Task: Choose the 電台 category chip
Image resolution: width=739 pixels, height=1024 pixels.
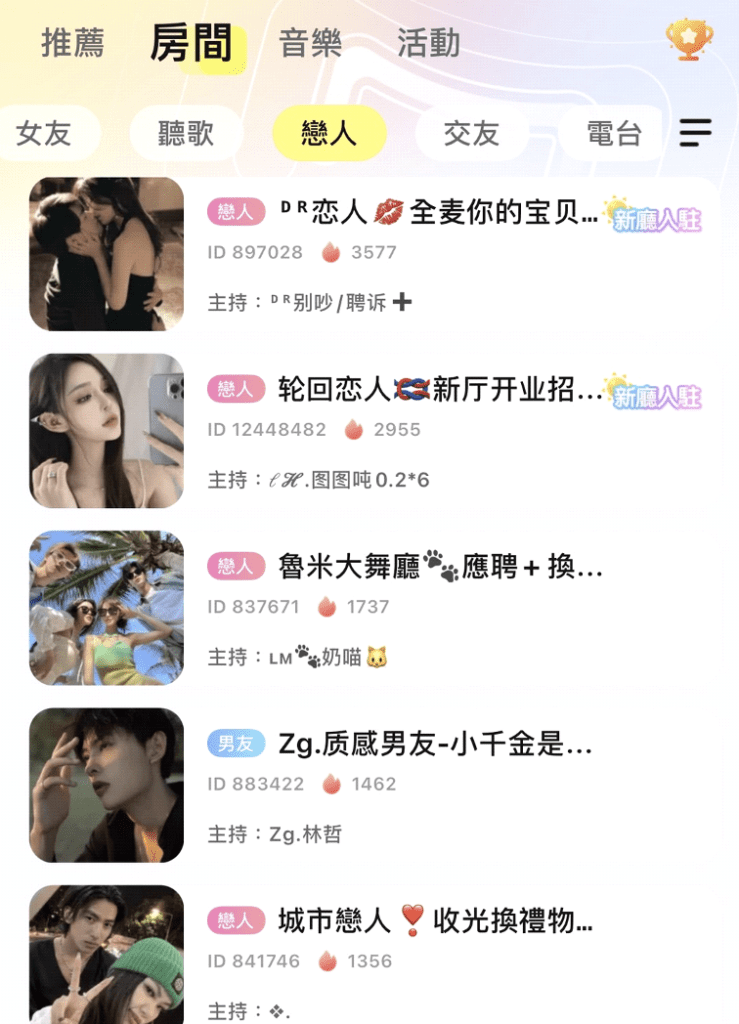Action: 611,133
